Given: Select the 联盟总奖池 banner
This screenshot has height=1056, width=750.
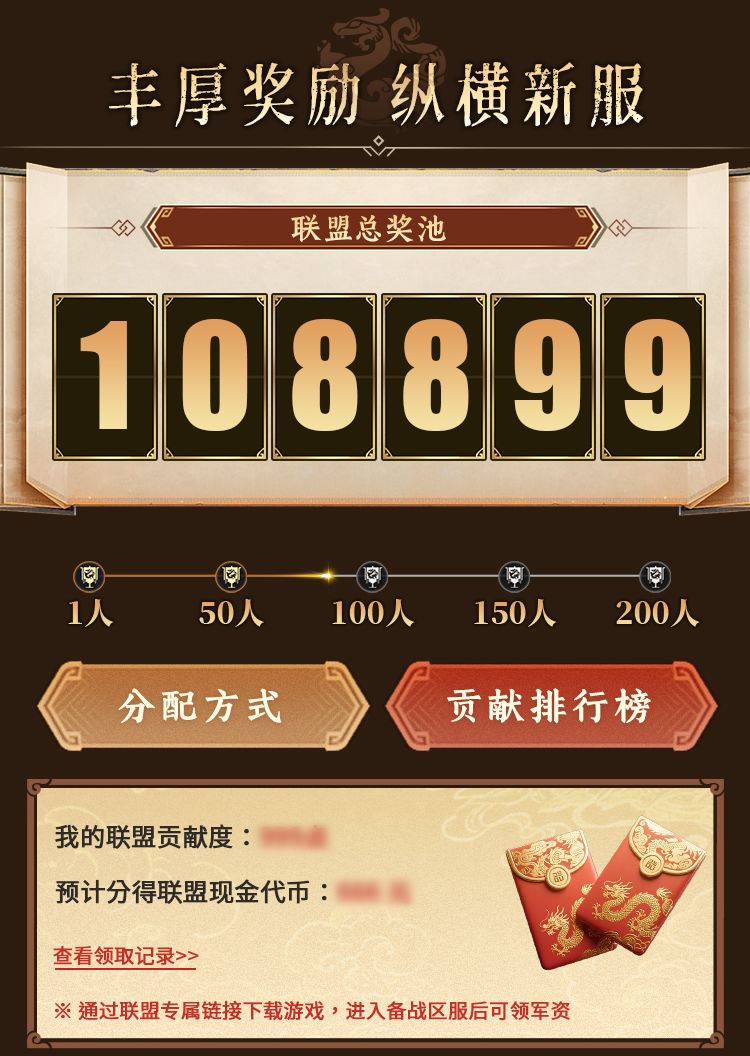Looking at the screenshot, I should point(374,226).
